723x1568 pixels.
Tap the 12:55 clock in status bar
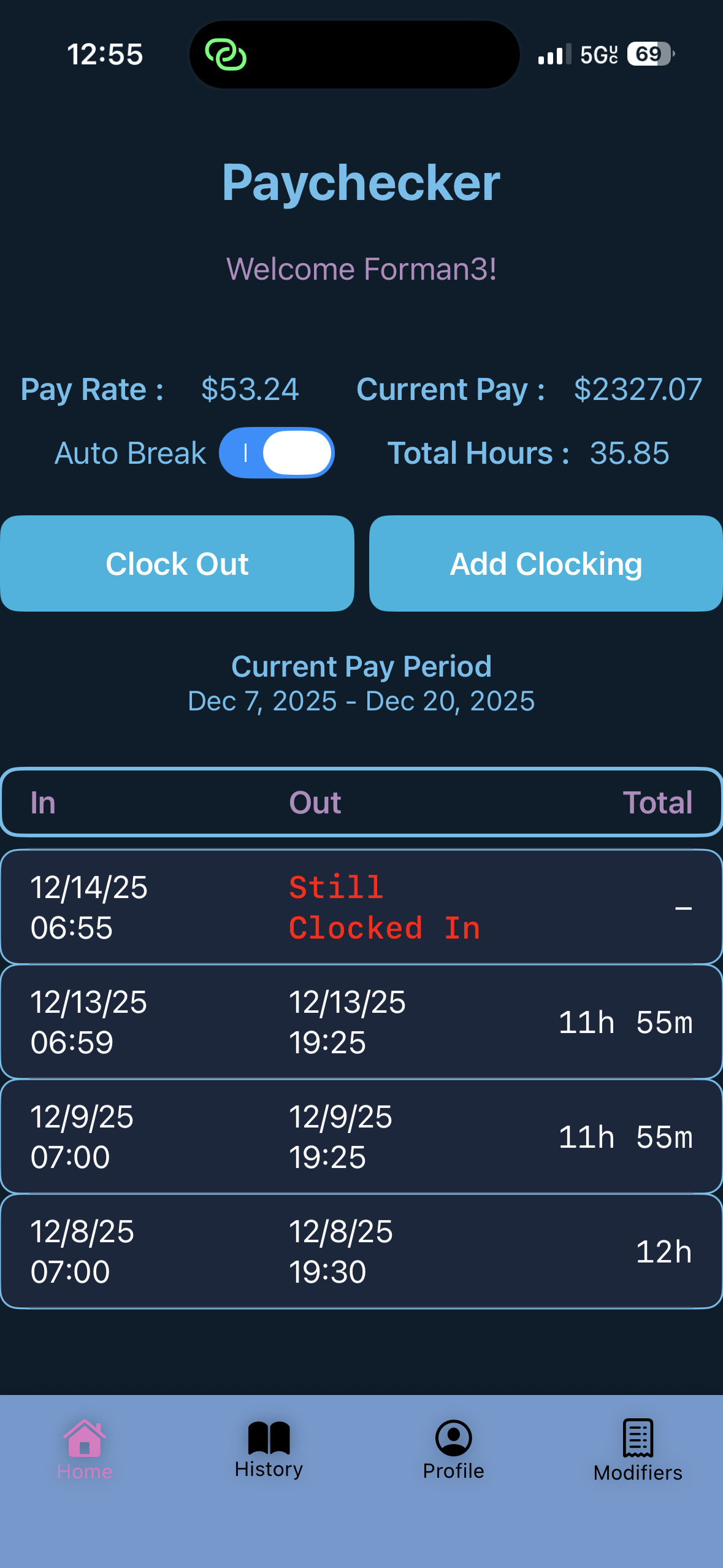(105, 54)
